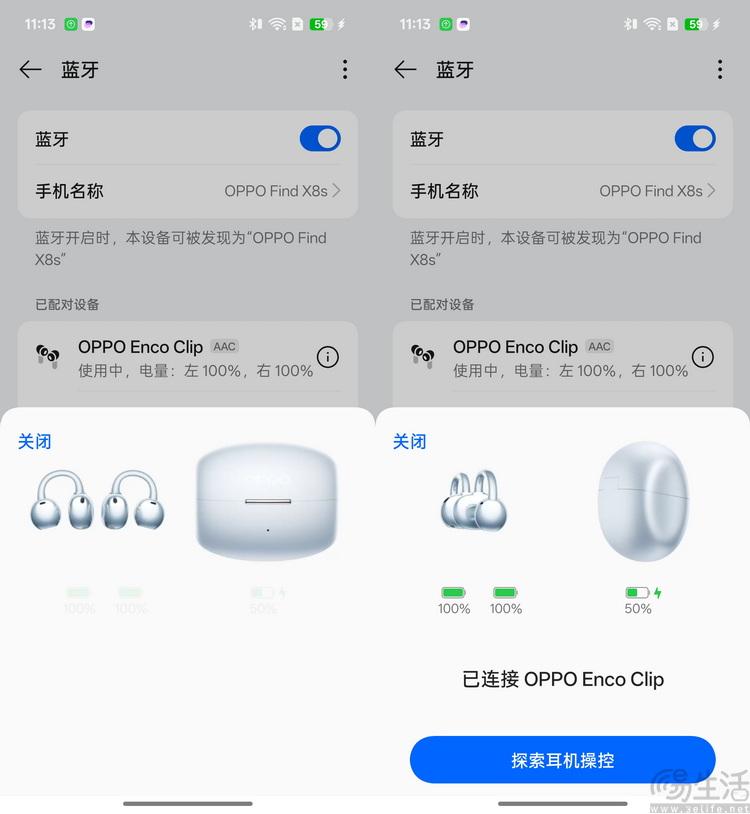Tap 关闭 to close the earbud popup
Viewport: 750px width, 814px height.
(x=410, y=441)
